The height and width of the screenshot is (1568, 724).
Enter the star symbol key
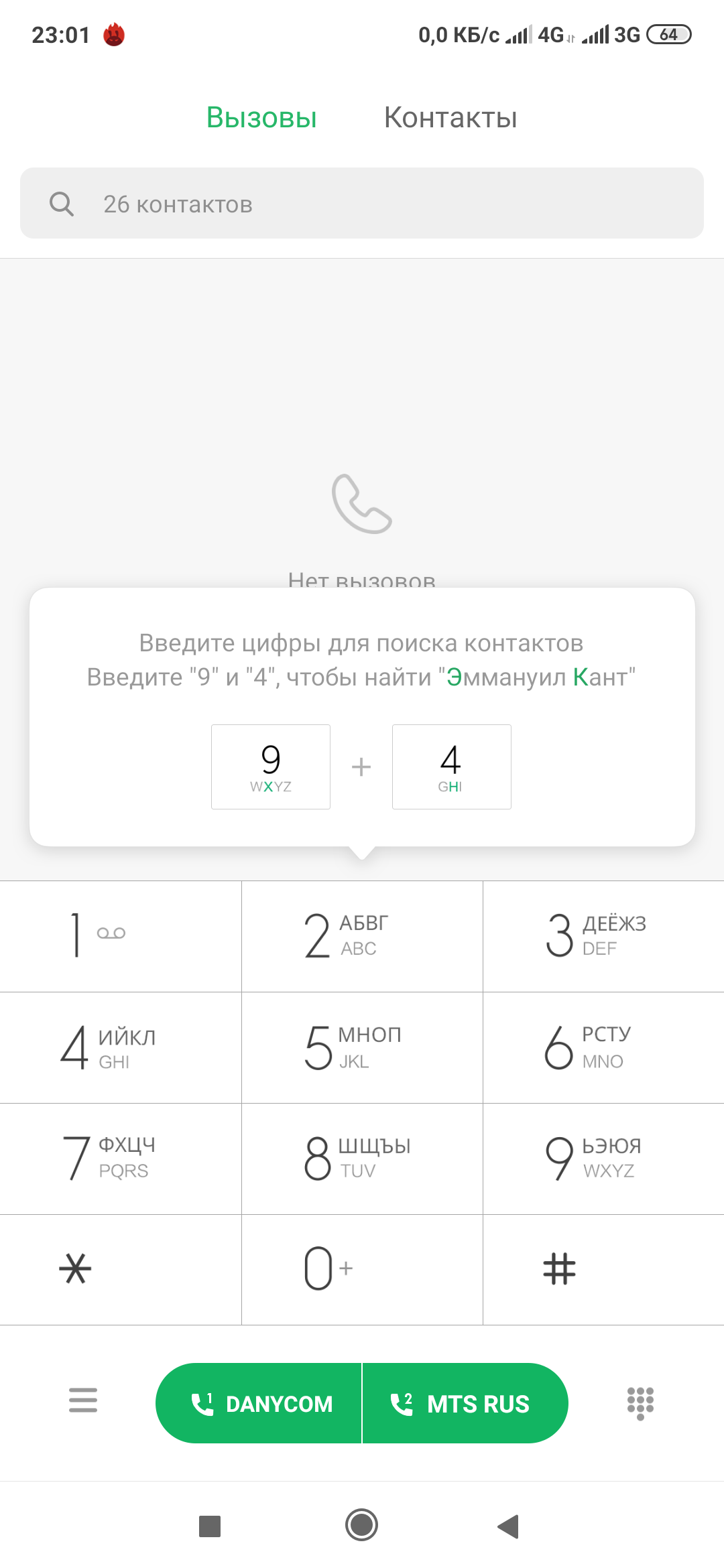click(121, 1269)
